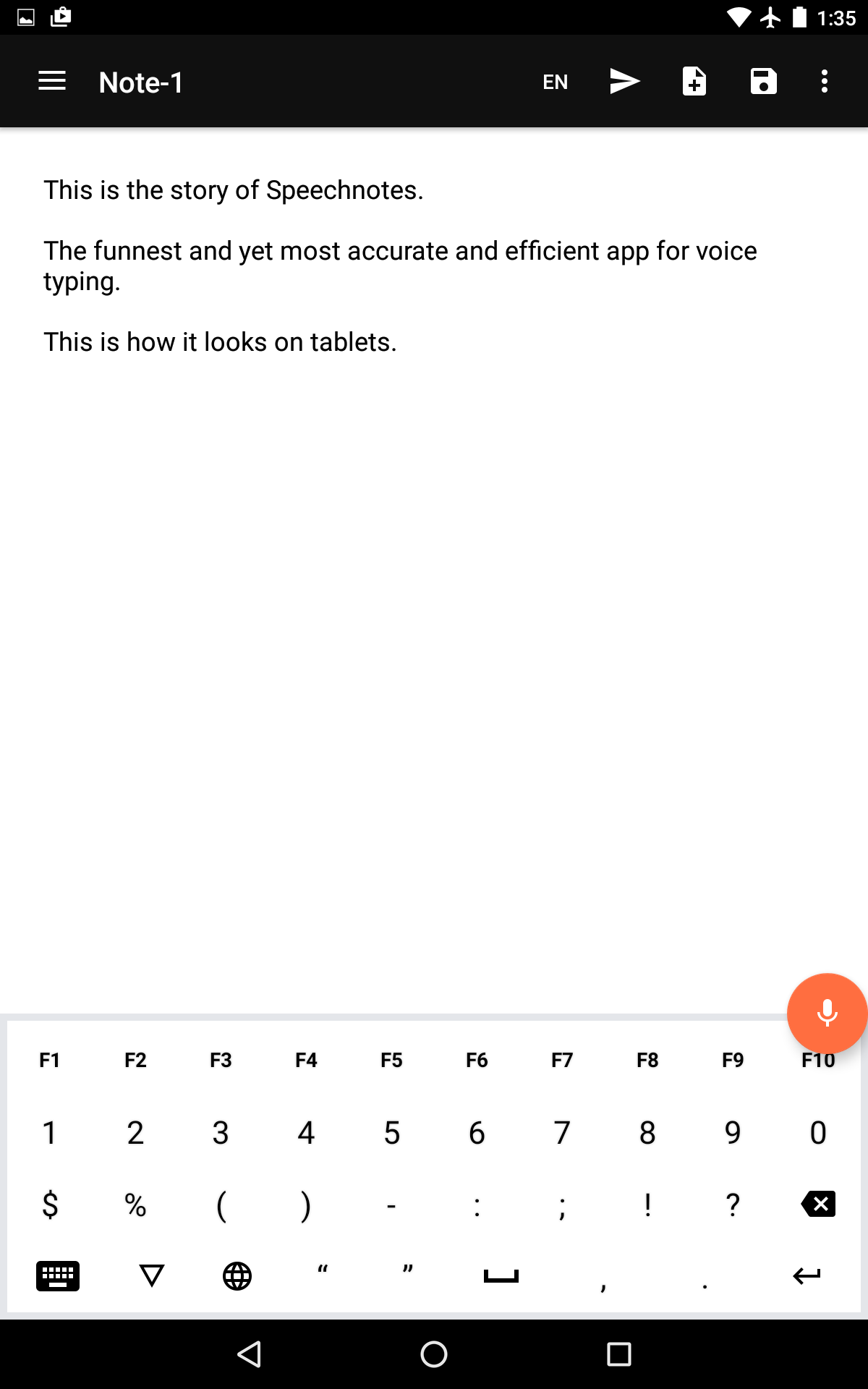This screenshot has width=868, height=1389.
Task: Insert a dollar sign
Action: pos(50,1205)
